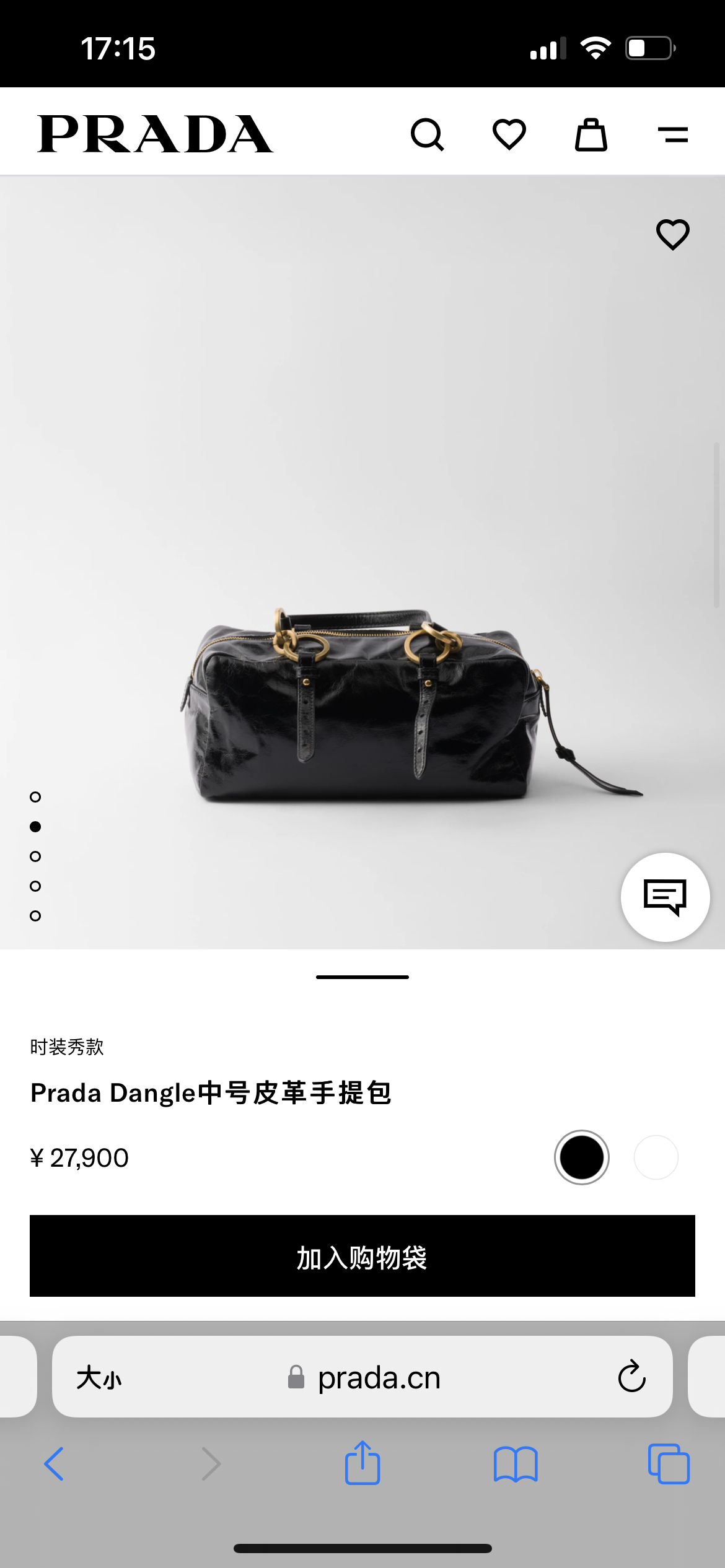Select the white color swatch

click(x=656, y=1157)
